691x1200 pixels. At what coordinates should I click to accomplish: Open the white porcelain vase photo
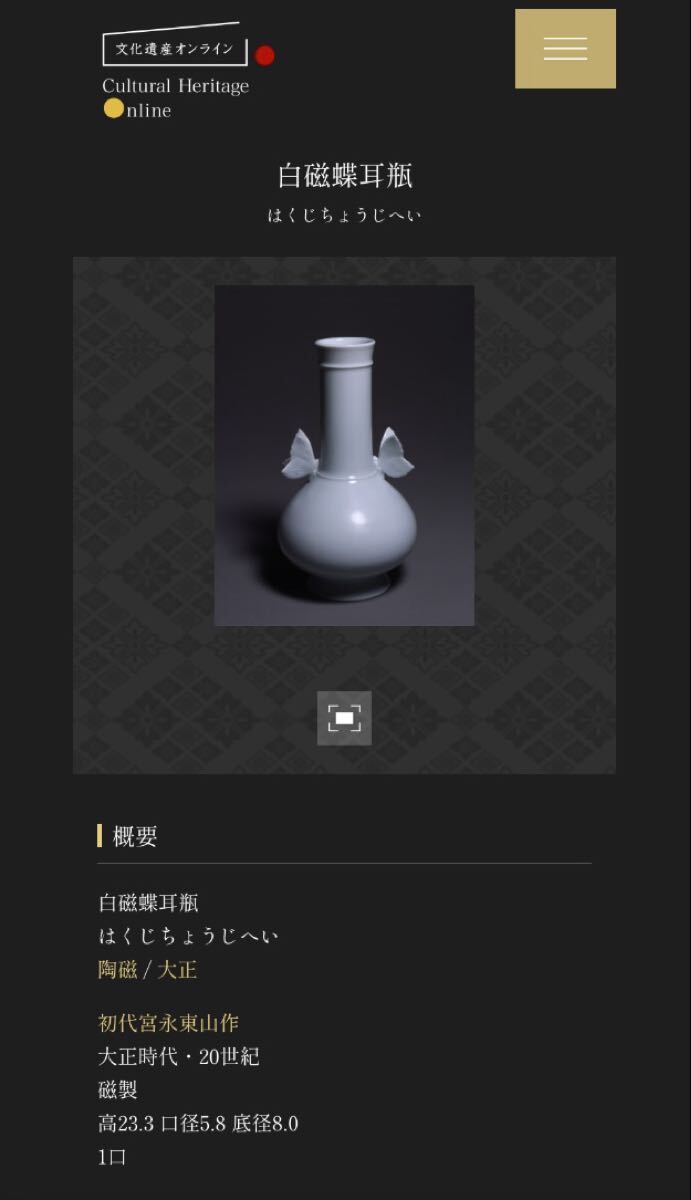pyautogui.click(x=344, y=455)
